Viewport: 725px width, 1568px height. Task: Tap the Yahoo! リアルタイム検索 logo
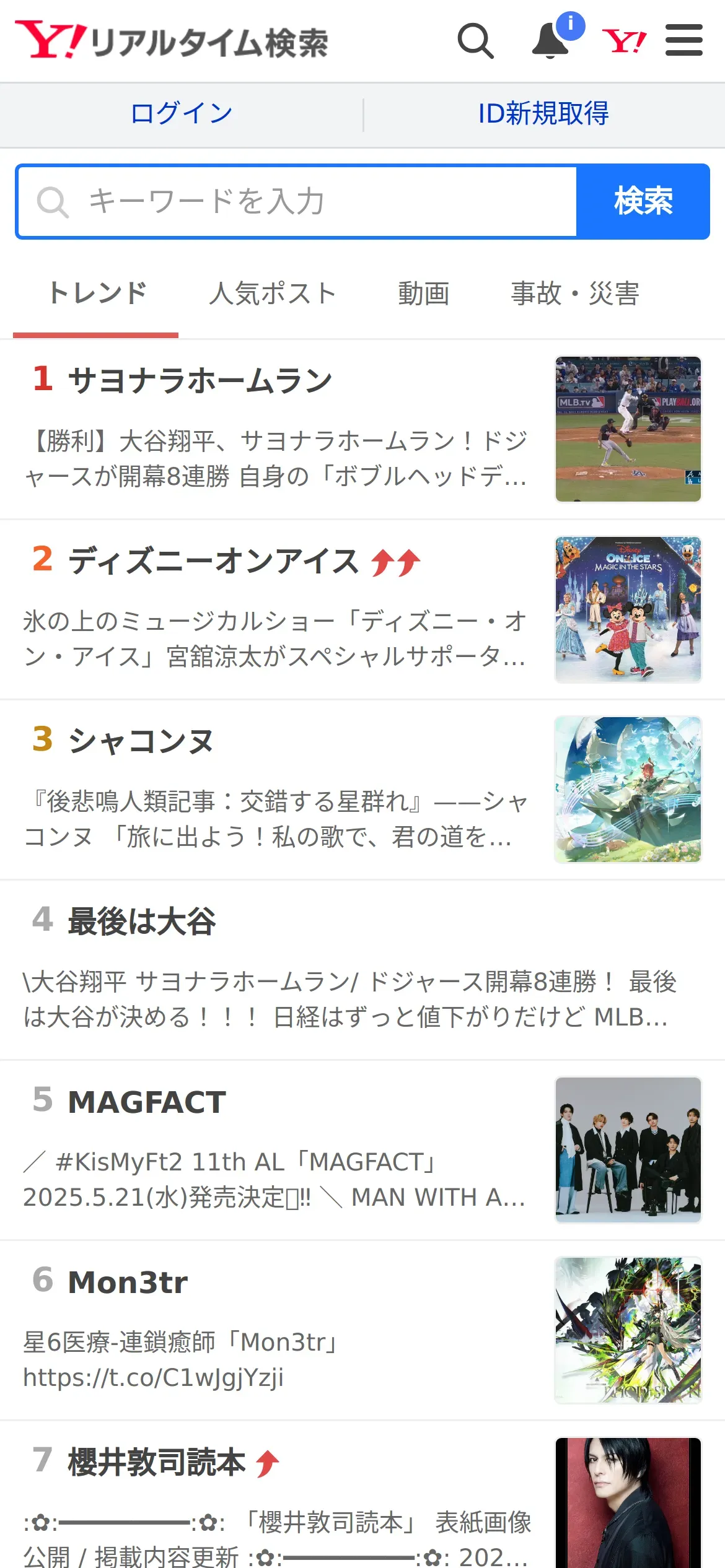[x=172, y=41]
